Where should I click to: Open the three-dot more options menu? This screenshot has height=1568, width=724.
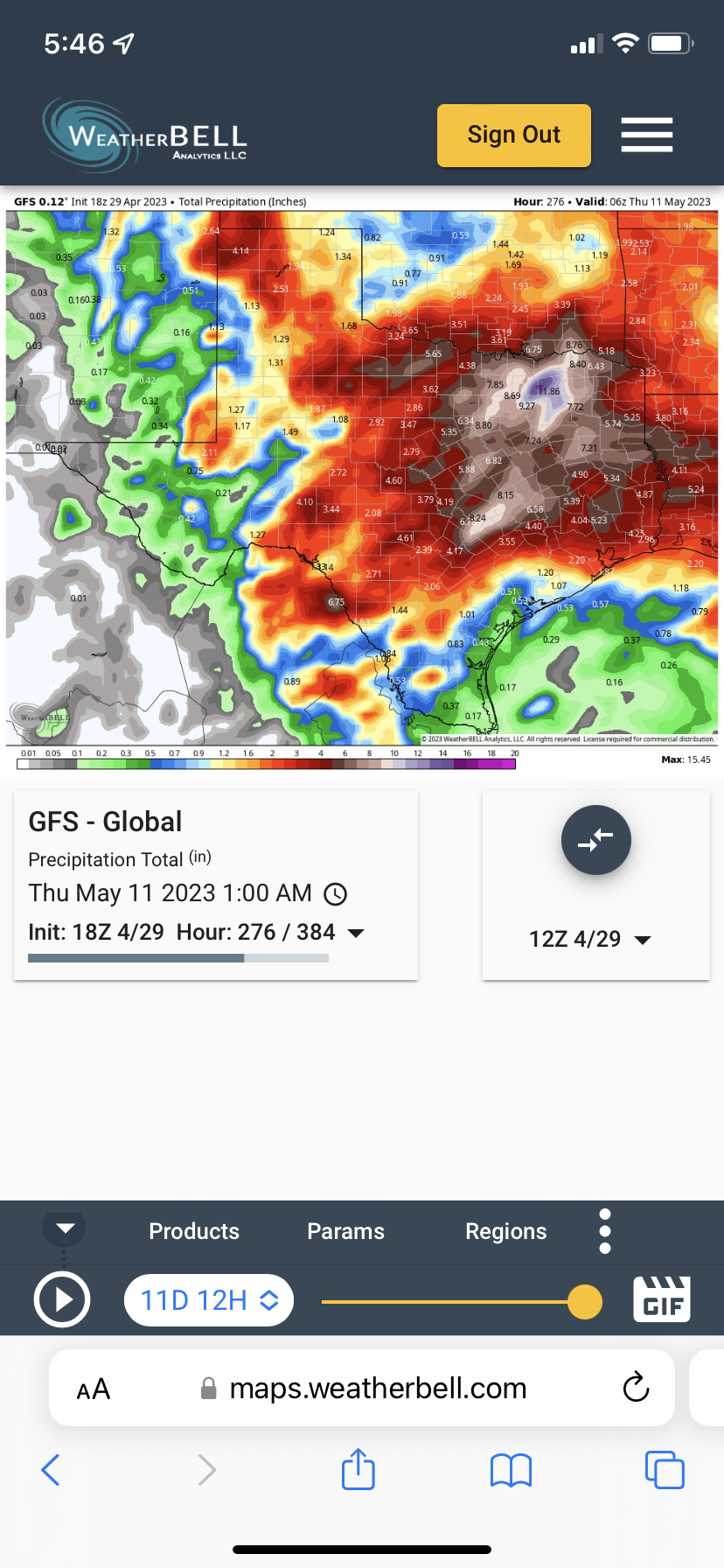pos(605,1231)
